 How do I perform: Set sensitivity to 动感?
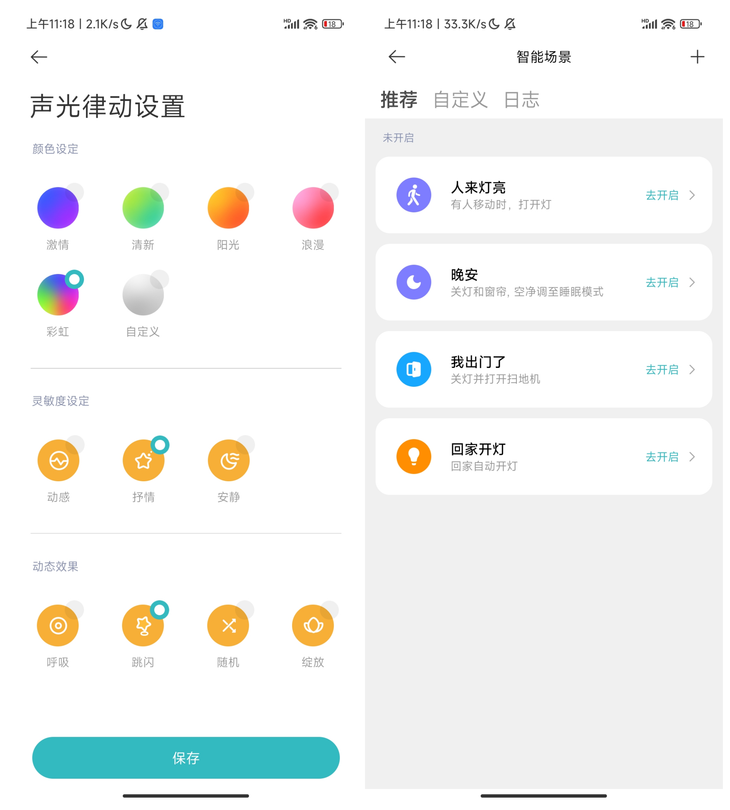click(x=58, y=461)
